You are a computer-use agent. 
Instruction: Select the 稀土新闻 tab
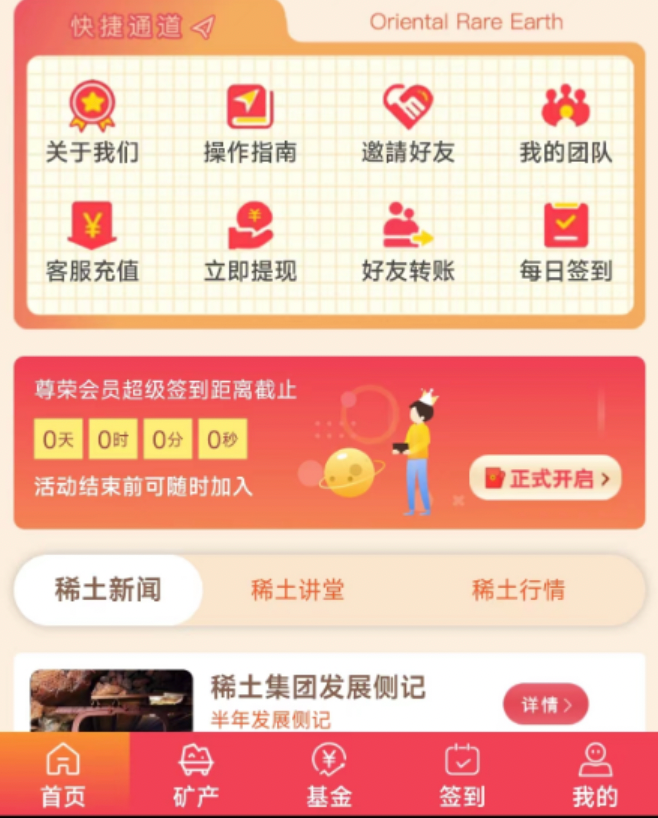click(108, 590)
